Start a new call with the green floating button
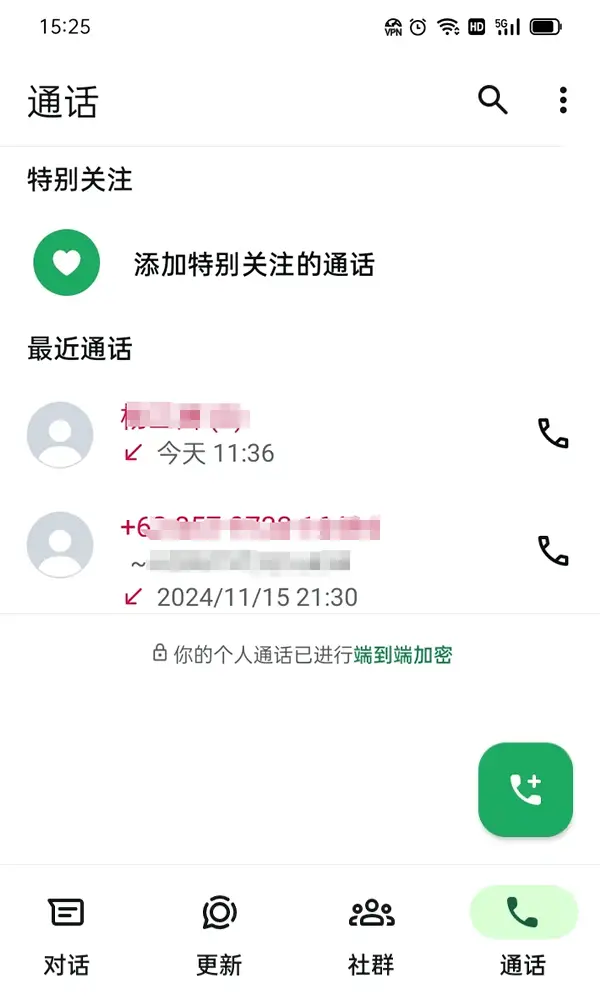 [525, 790]
